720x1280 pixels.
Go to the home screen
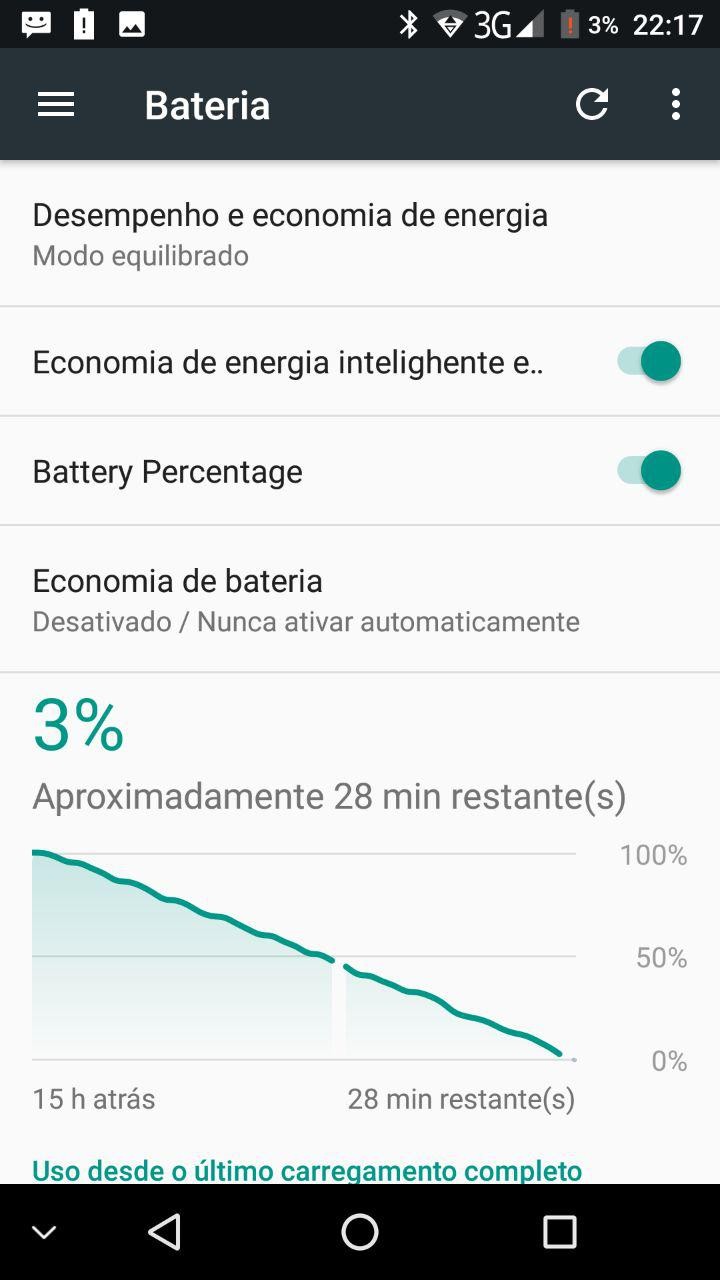(360, 1232)
